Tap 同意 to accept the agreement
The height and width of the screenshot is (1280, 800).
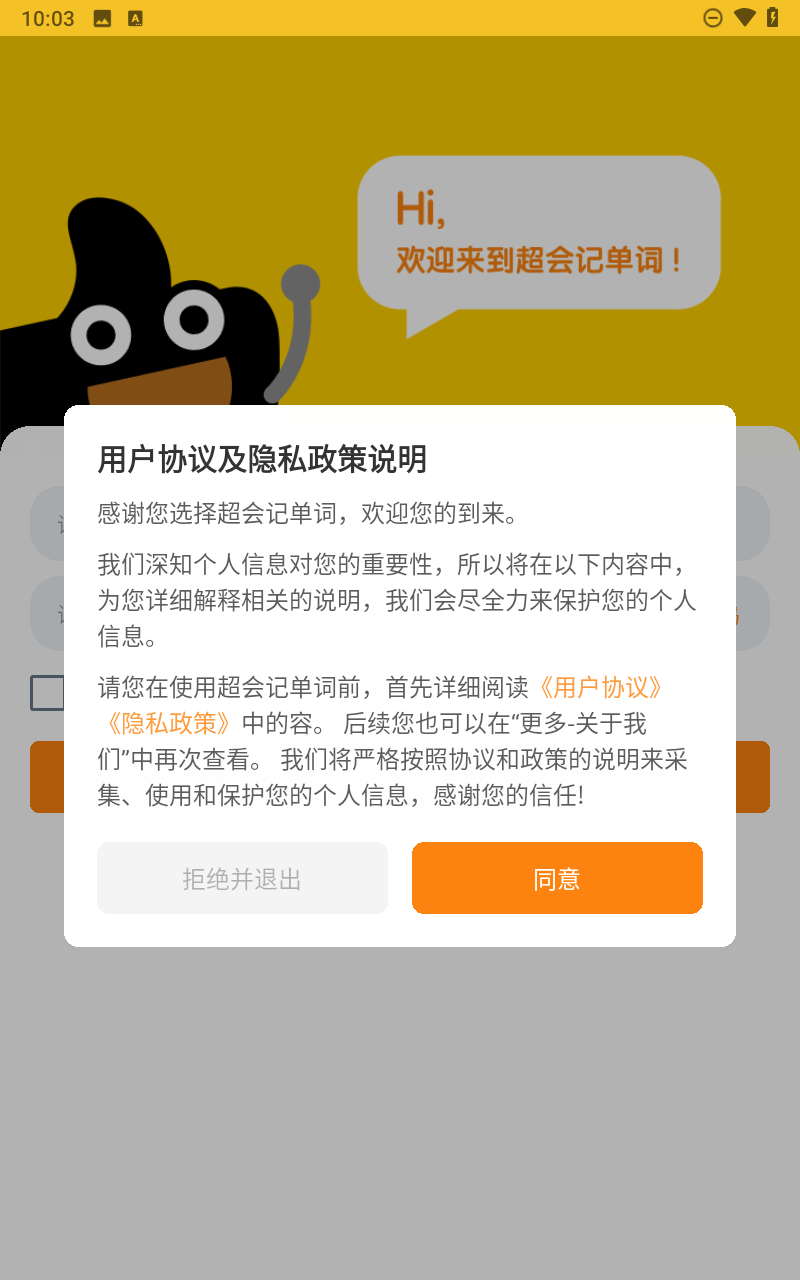tap(557, 878)
